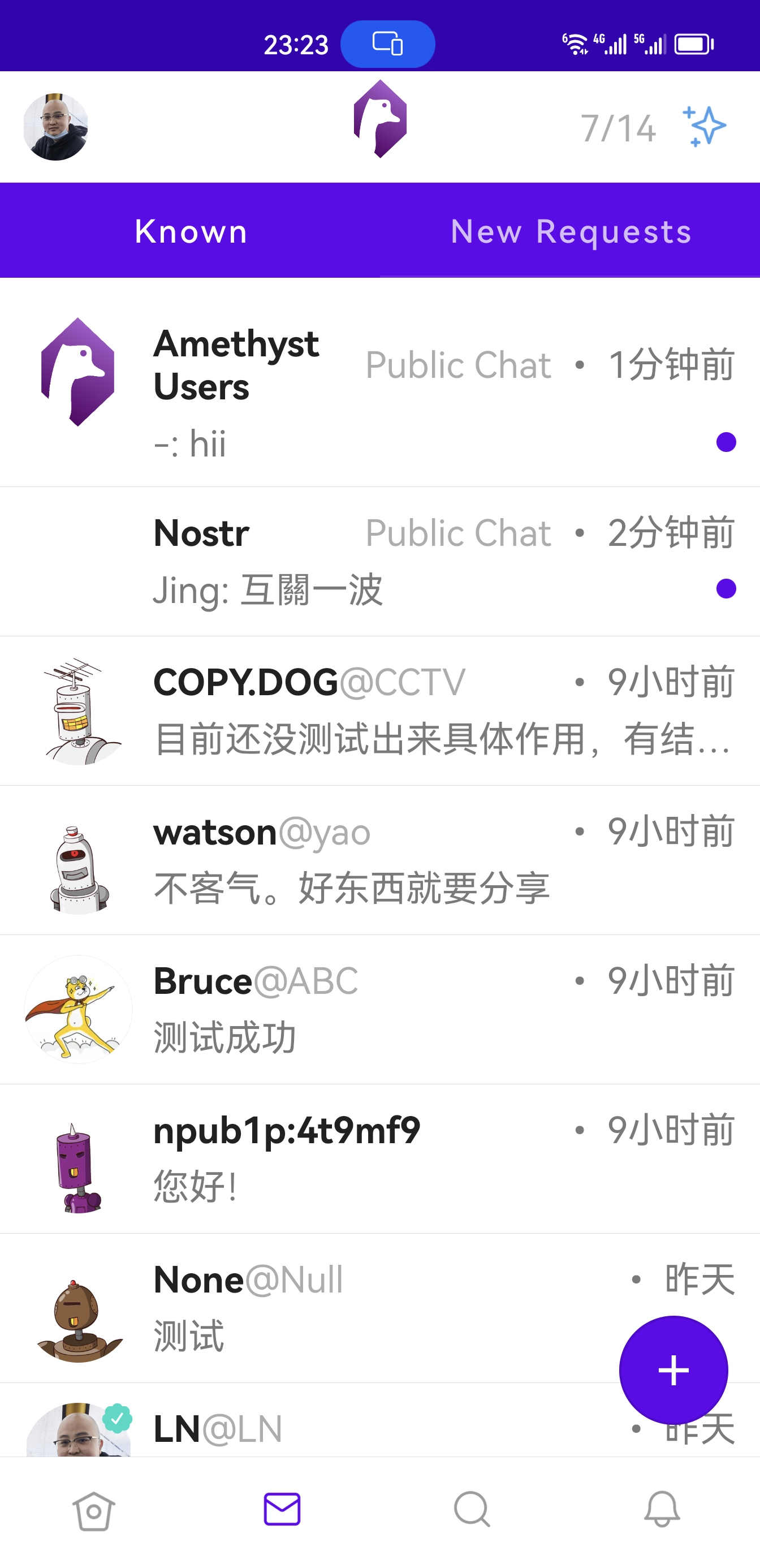Viewport: 760px width, 1568px height.
Task: Select the messages tab in bottom bar
Action: tap(282, 1510)
